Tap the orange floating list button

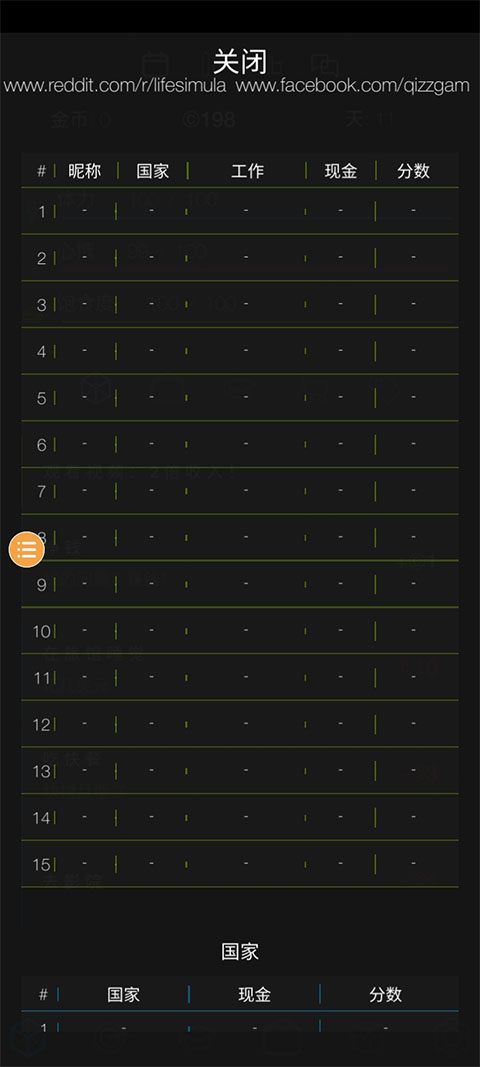point(27,549)
